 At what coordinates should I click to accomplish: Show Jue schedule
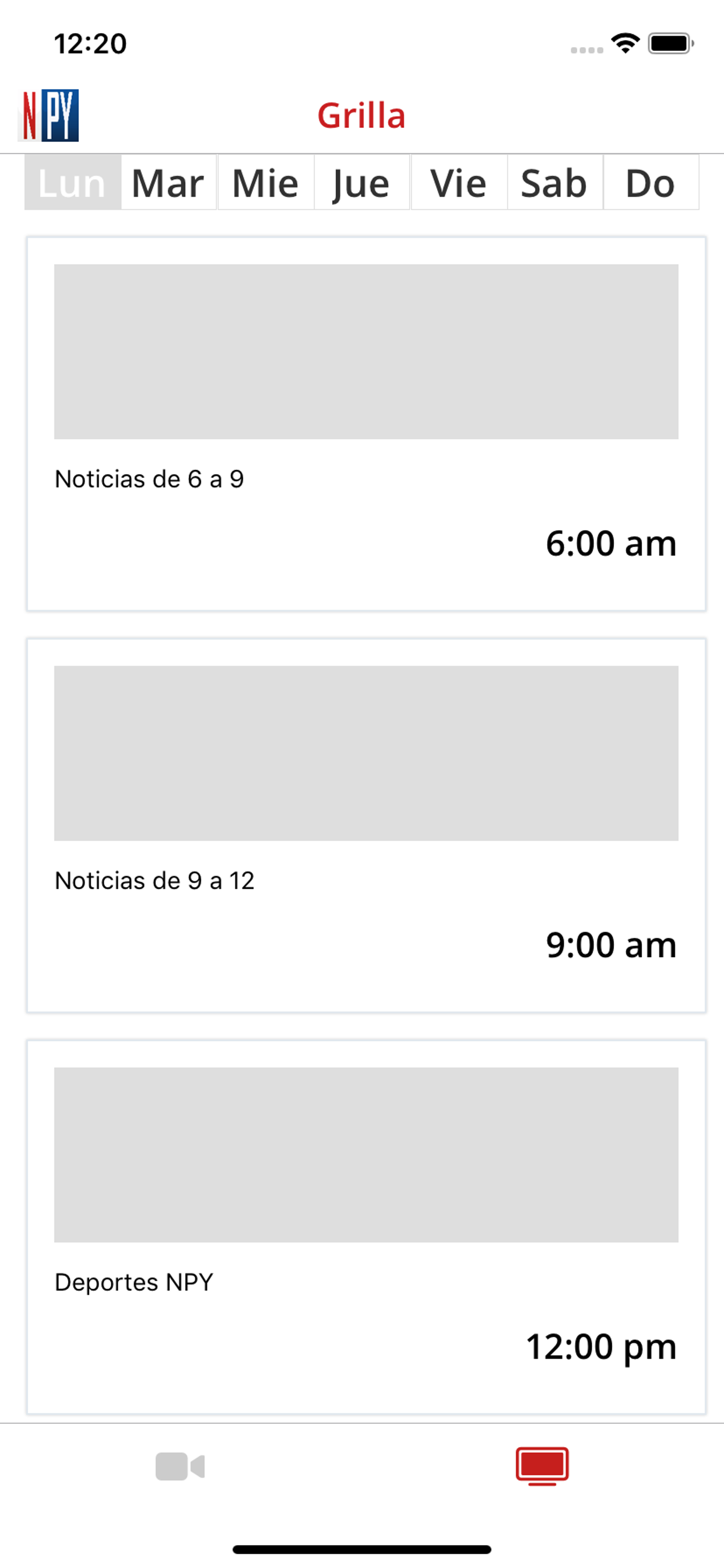click(x=361, y=183)
